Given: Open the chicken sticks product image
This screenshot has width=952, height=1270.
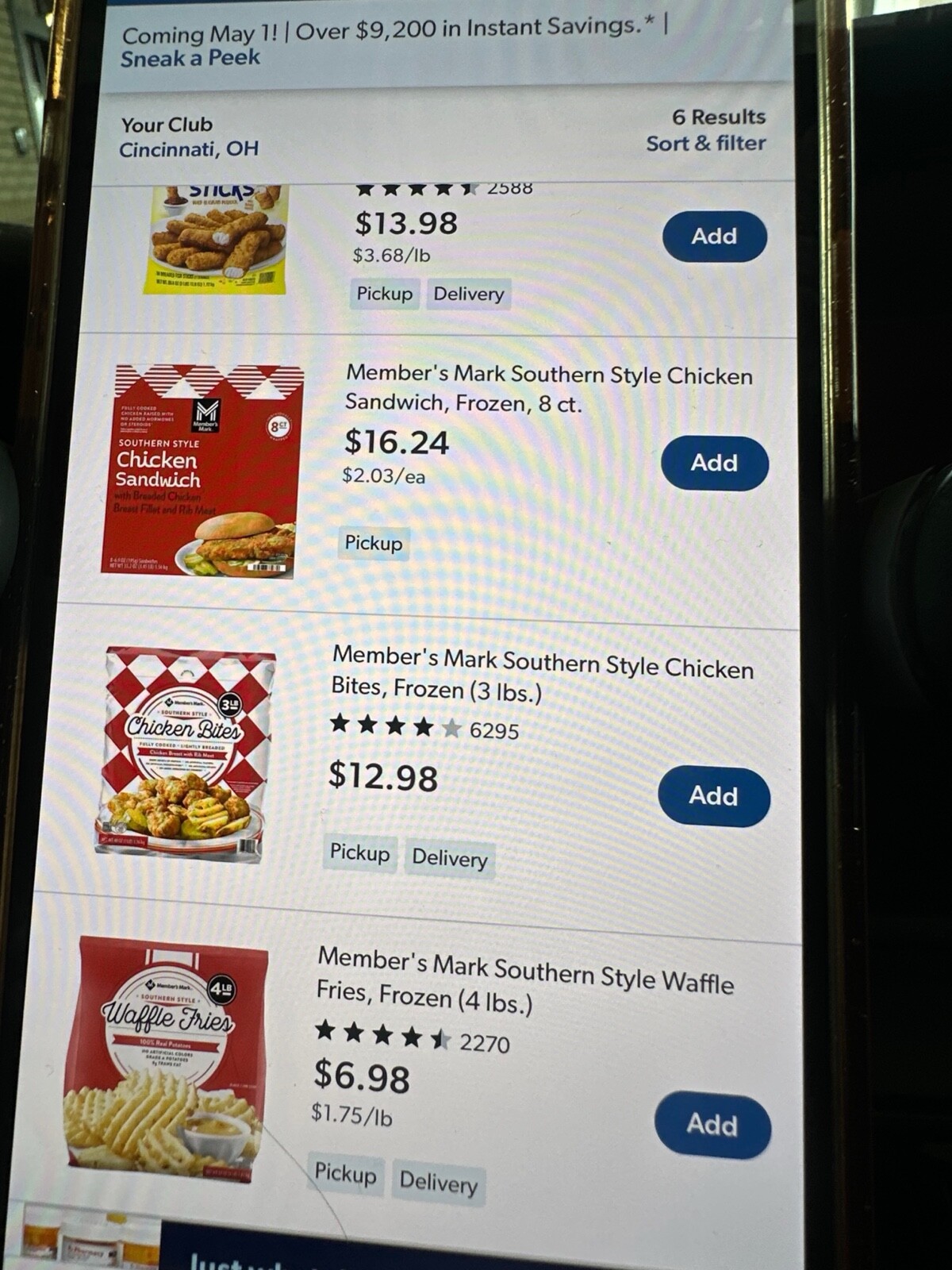Looking at the screenshot, I should coord(217,239).
